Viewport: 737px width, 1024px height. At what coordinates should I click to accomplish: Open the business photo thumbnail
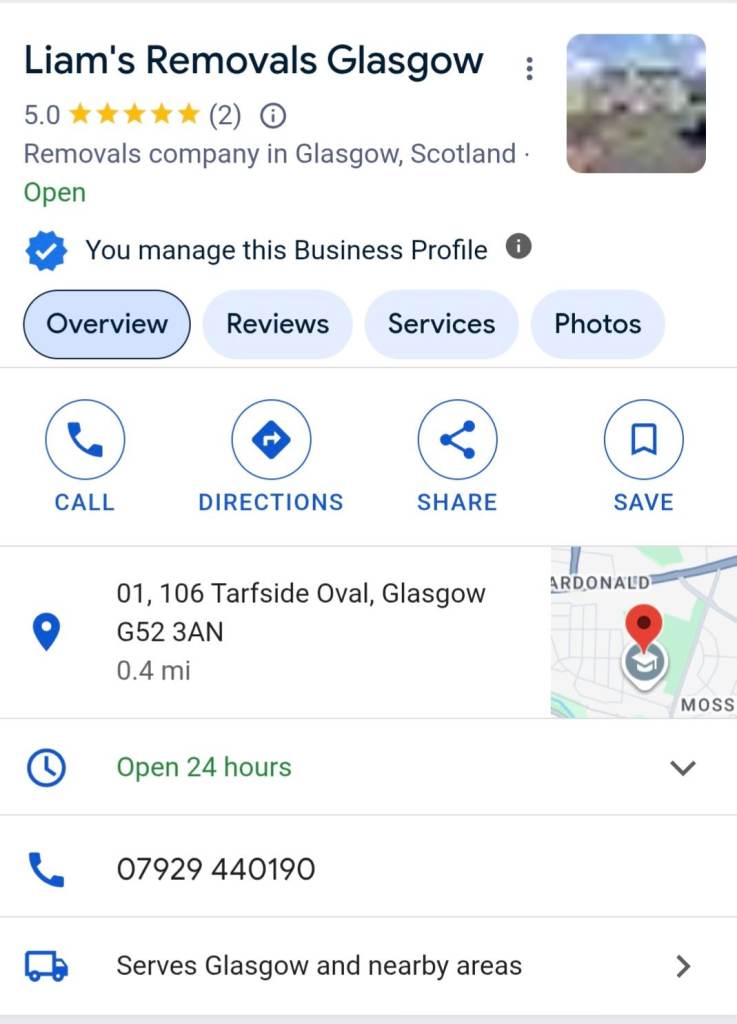coord(636,104)
